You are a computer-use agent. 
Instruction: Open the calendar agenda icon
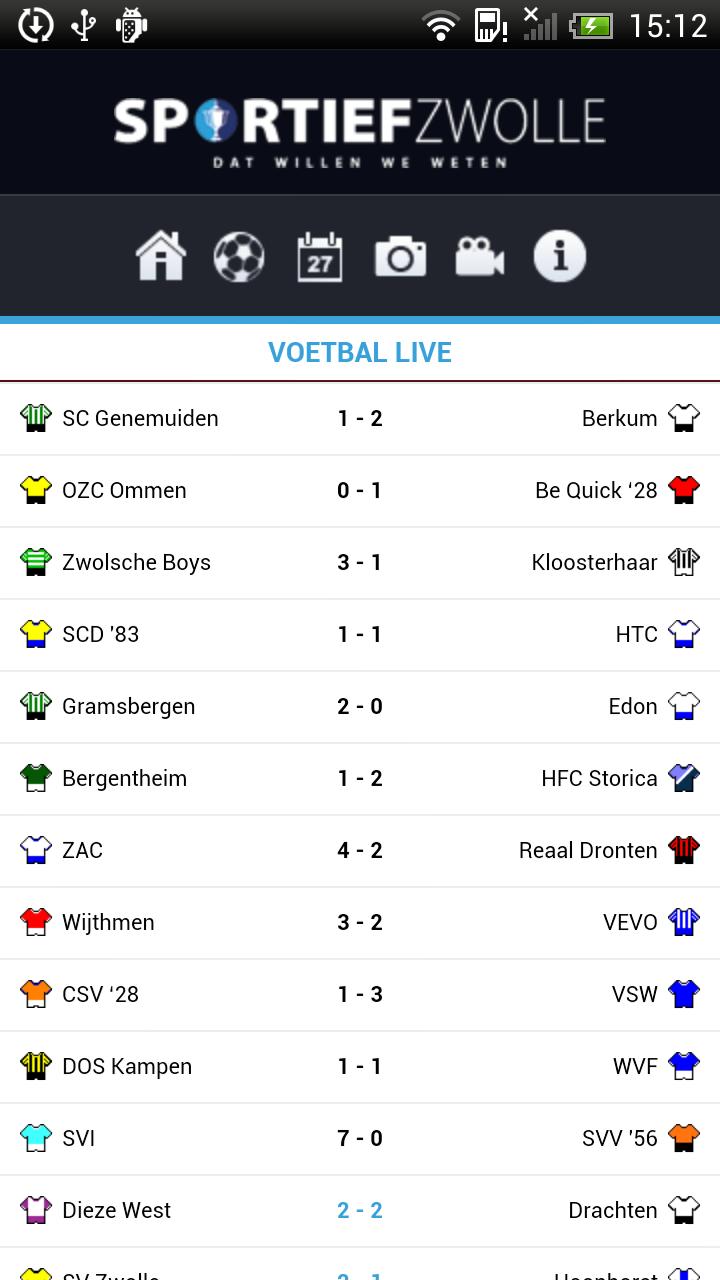[320, 257]
